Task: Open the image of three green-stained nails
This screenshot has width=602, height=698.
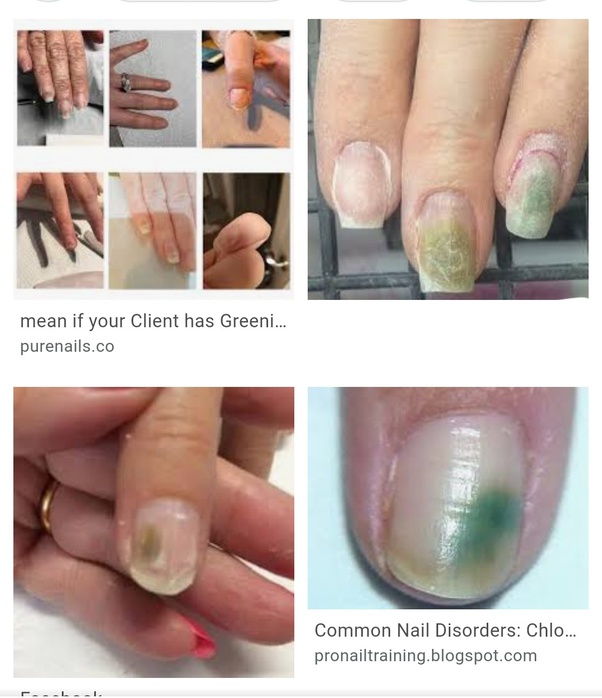Action: (447, 160)
